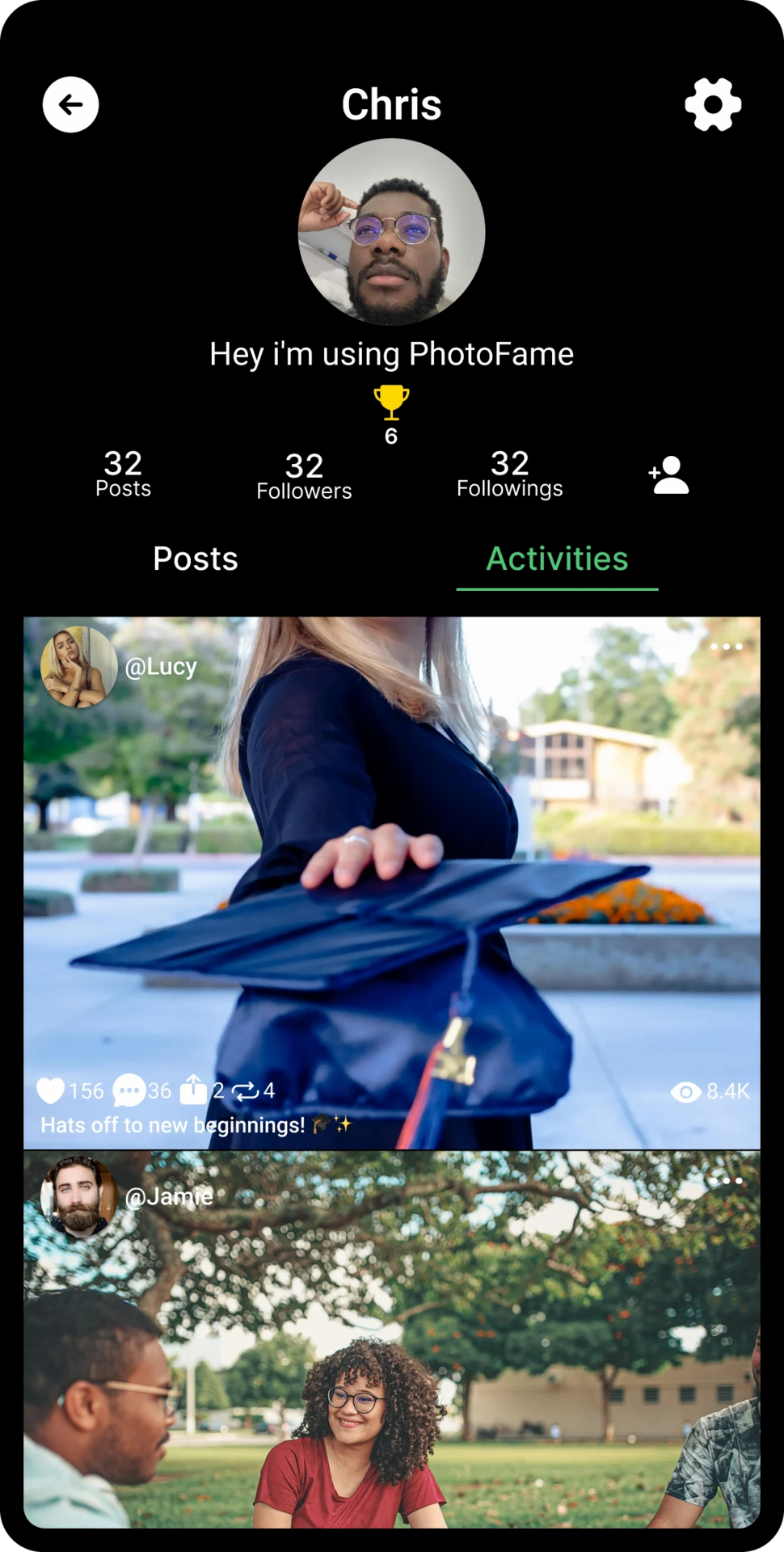Switch to the Posts tab

click(196, 559)
